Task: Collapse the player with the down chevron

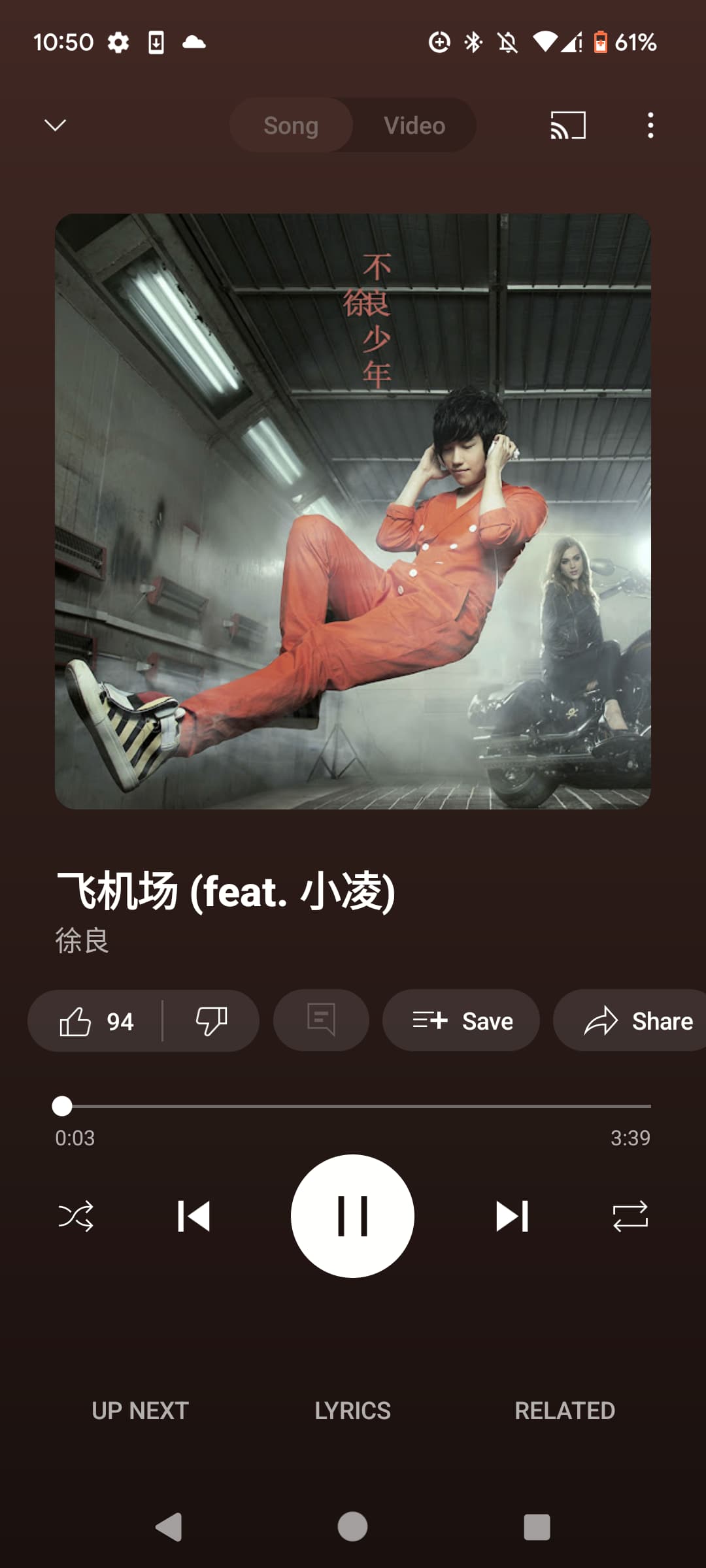Action: [55, 125]
